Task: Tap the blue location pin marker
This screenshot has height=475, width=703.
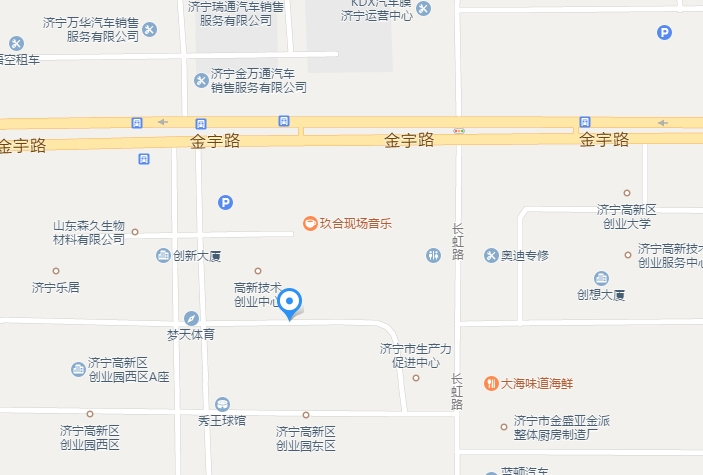Action: (x=290, y=302)
